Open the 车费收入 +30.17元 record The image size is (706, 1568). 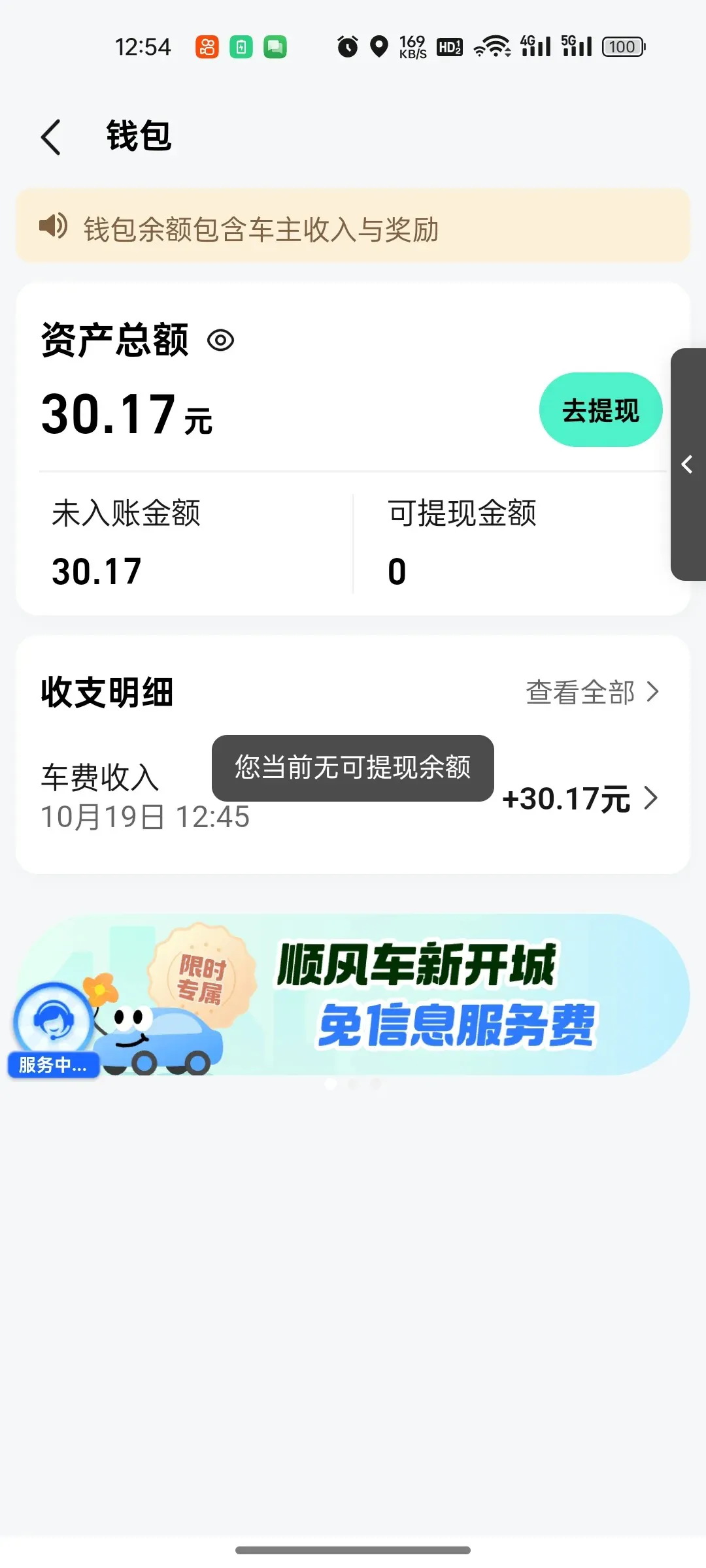[579, 798]
